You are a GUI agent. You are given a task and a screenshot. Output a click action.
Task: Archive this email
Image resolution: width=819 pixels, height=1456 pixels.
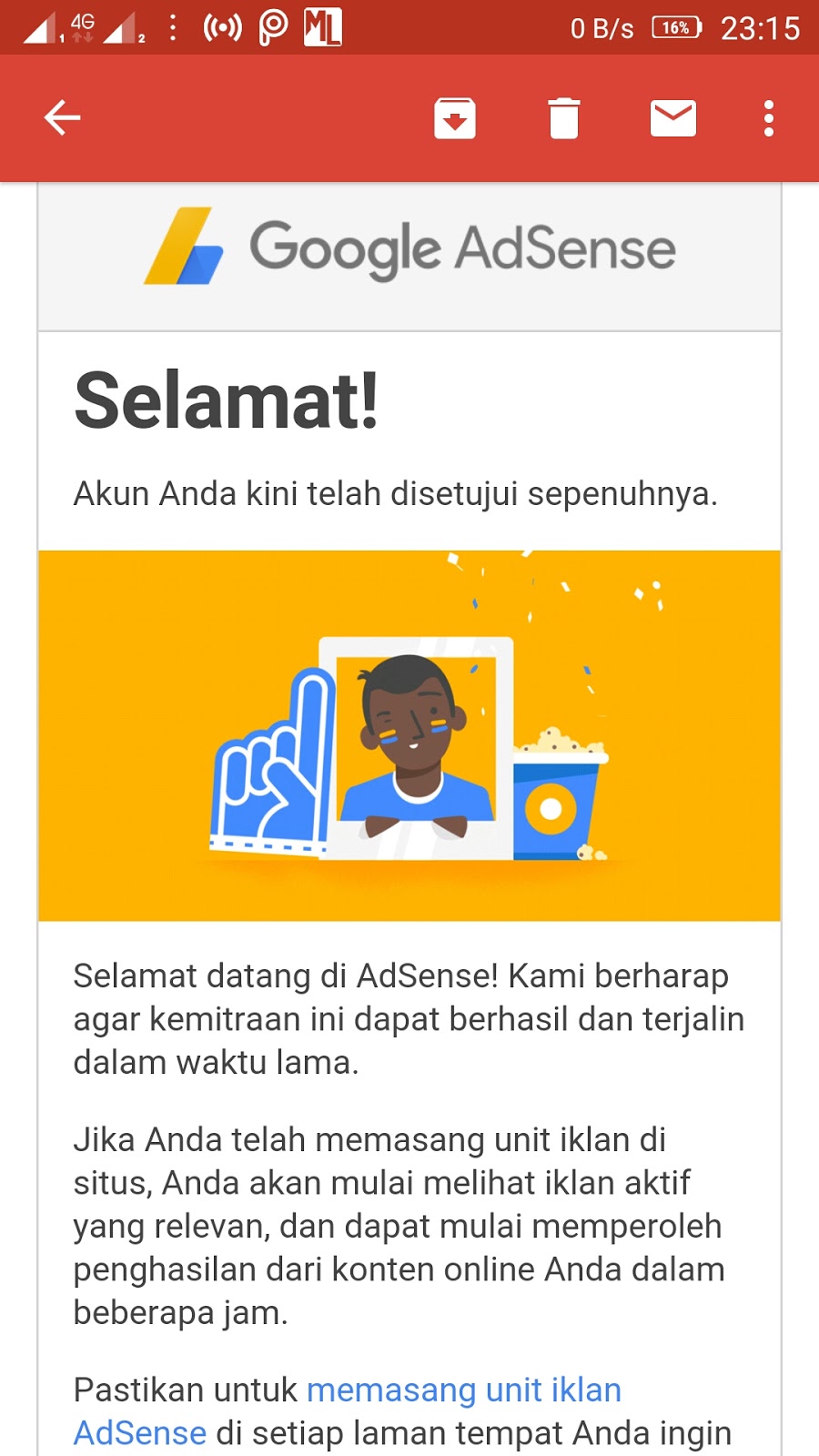pyautogui.click(x=455, y=118)
